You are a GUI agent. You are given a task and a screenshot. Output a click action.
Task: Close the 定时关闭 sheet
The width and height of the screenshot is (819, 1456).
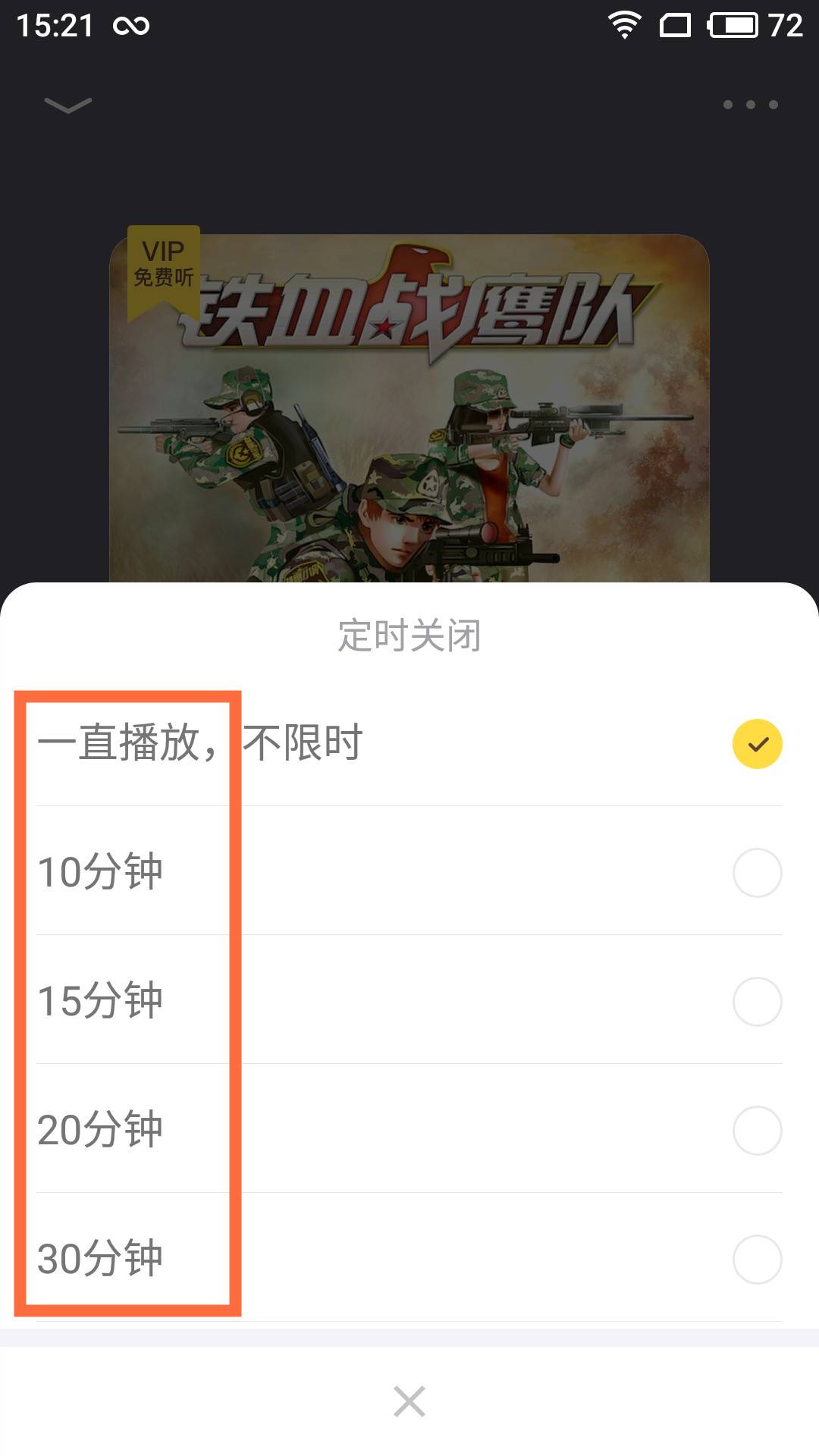(409, 1401)
